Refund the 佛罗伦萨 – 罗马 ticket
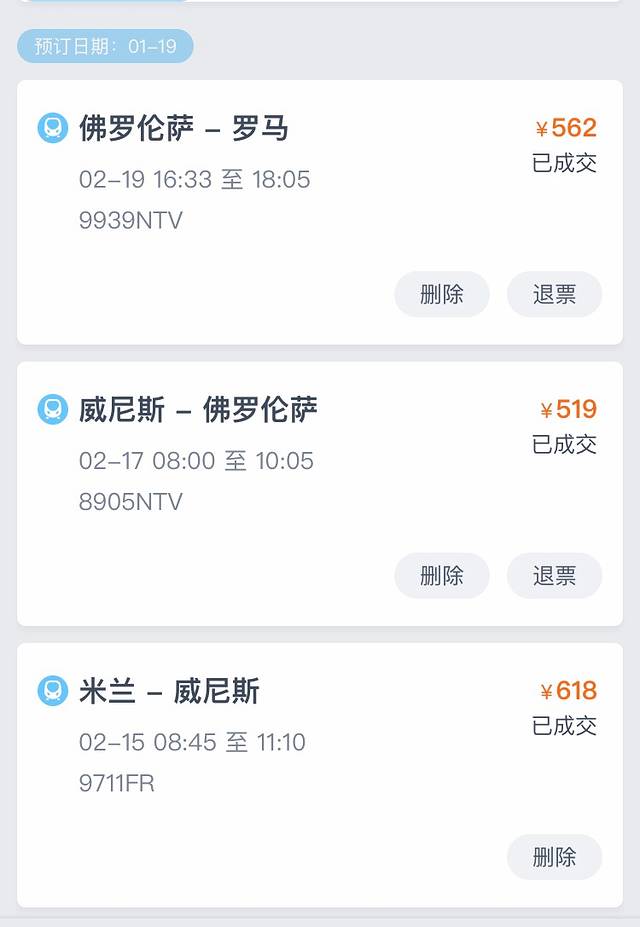This screenshot has width=640, height=927. [554, 294]
